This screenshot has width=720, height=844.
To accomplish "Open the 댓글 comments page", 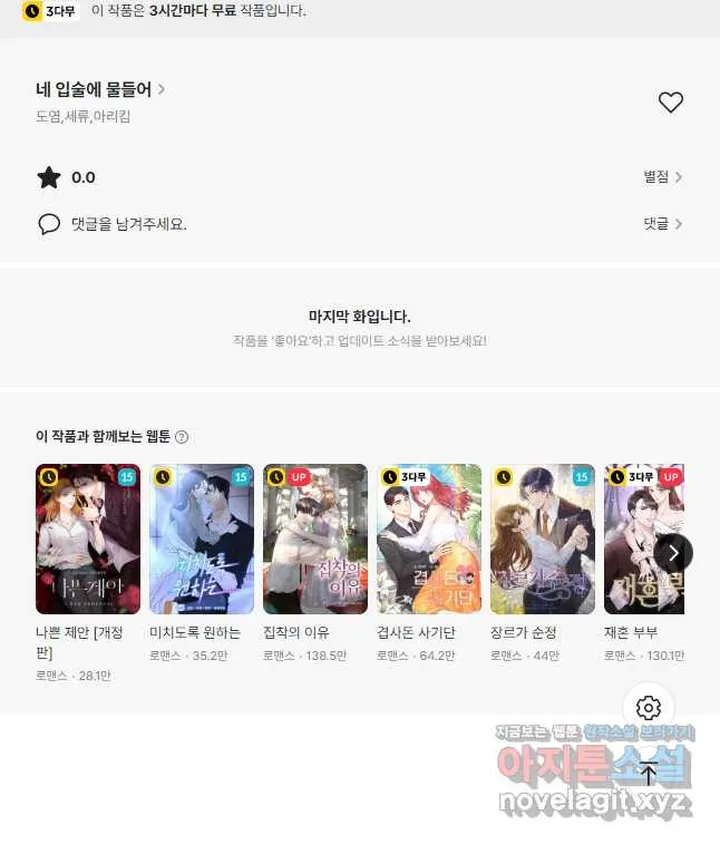I will (x=663, y=223).
